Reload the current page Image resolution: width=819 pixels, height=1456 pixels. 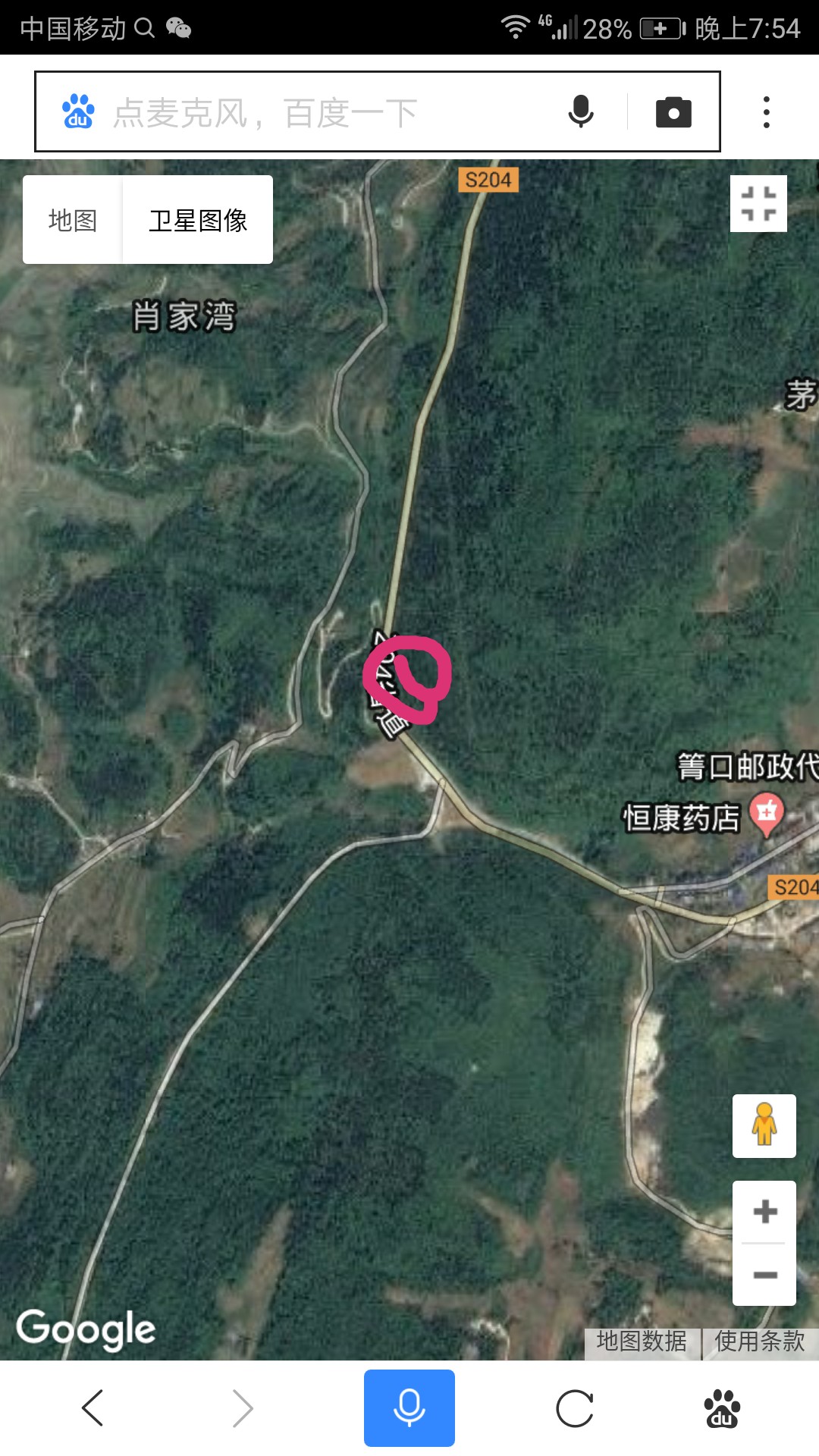click(574, 1408)
